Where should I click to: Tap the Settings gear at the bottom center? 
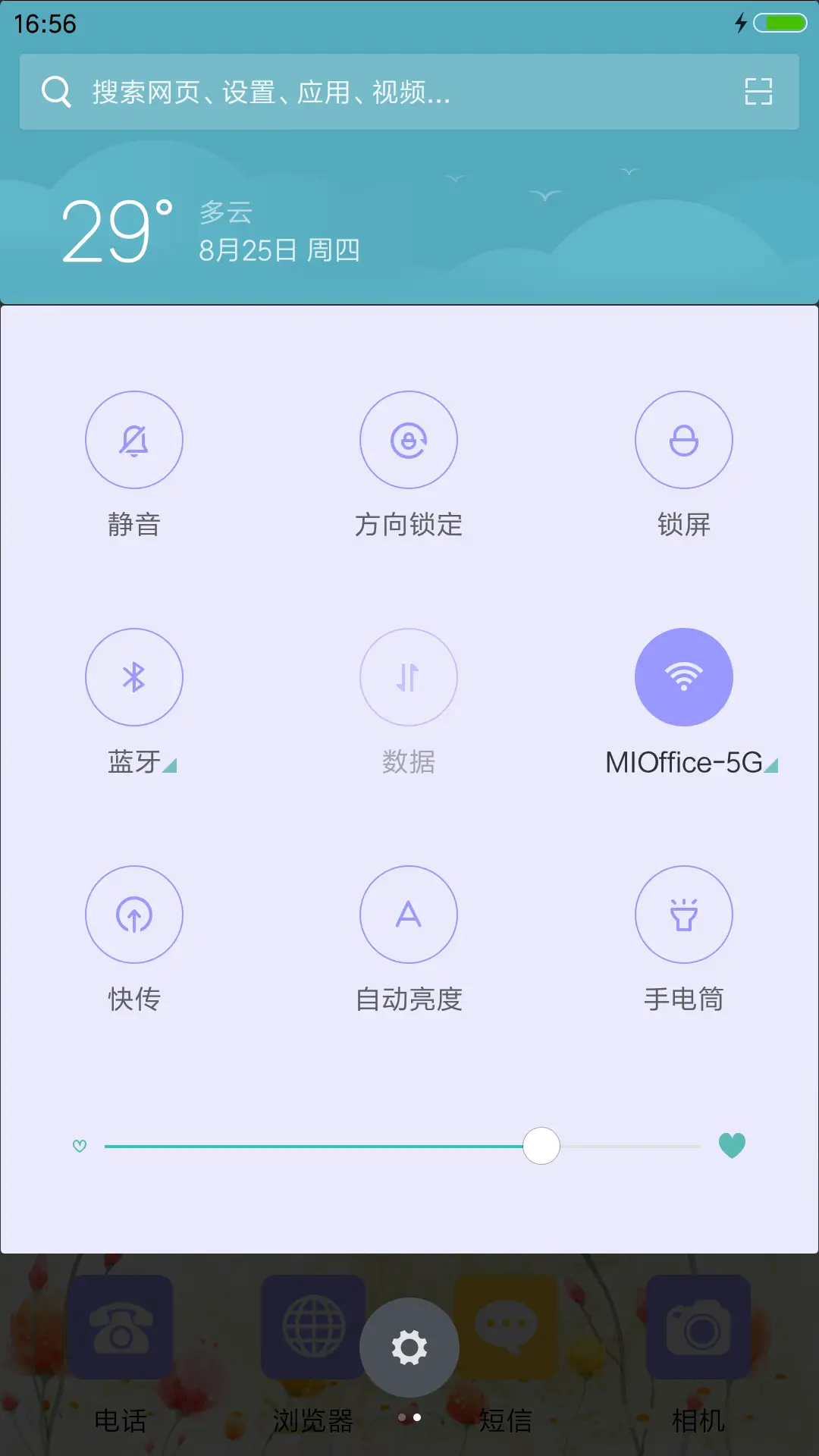click(x=409, y=1347)
